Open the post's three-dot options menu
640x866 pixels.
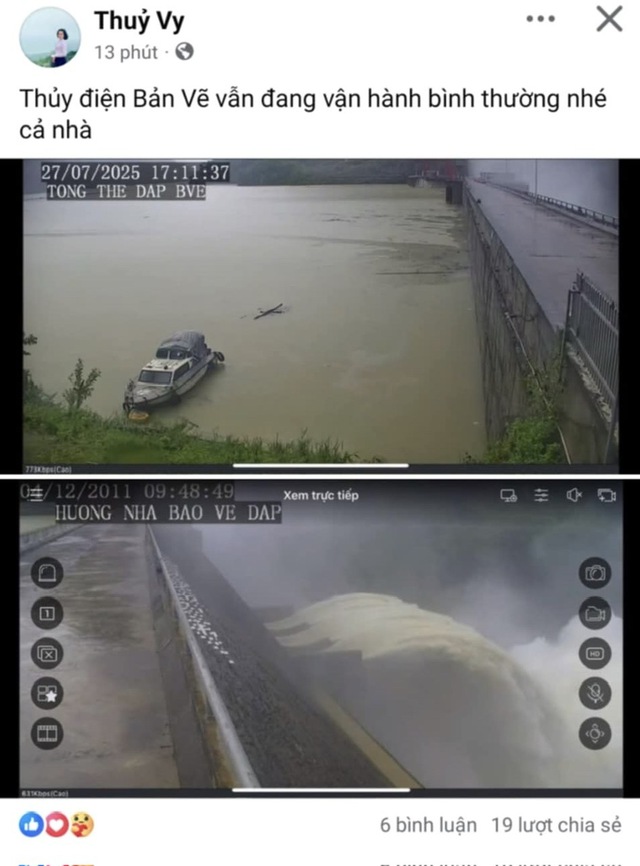(x=540, y=19)
